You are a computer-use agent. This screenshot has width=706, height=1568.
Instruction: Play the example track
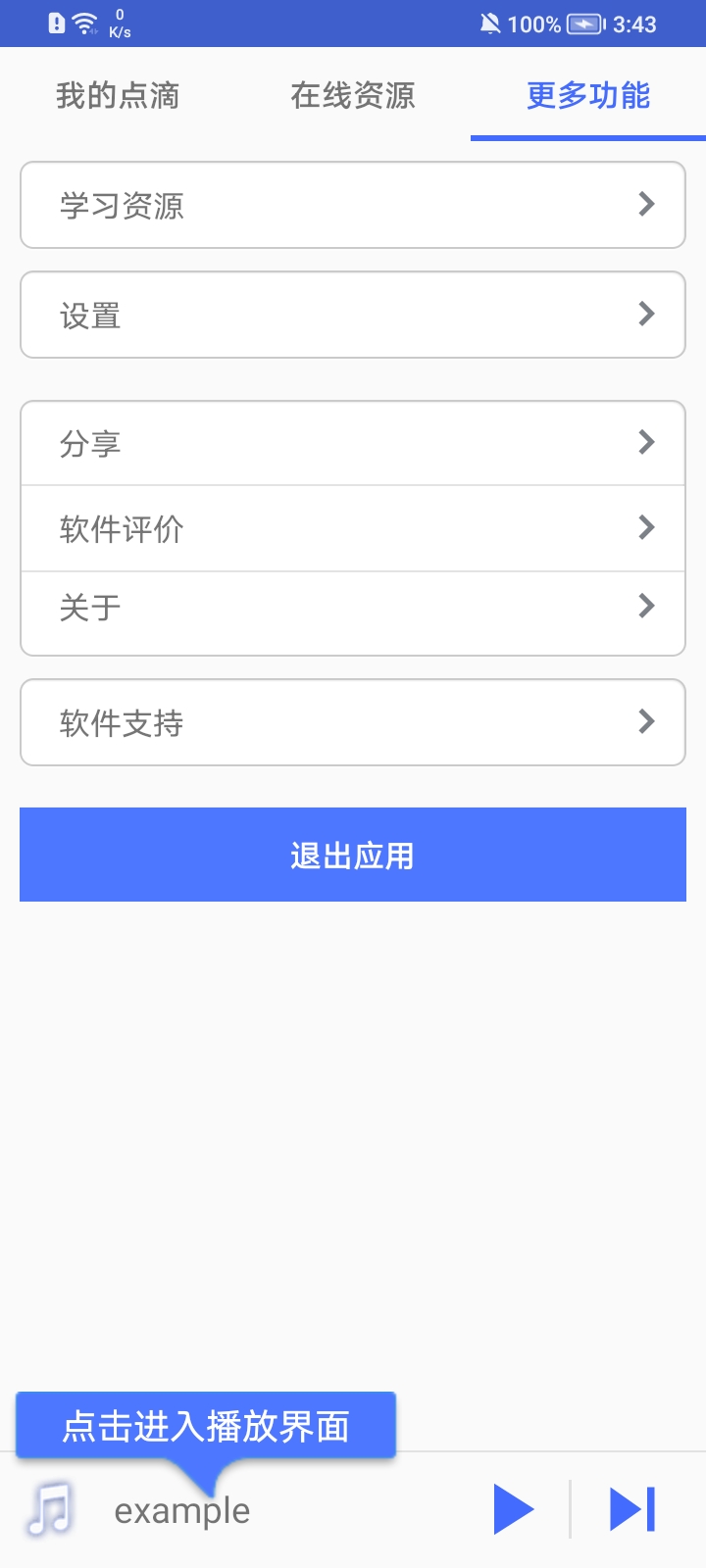pos(513,1509)
